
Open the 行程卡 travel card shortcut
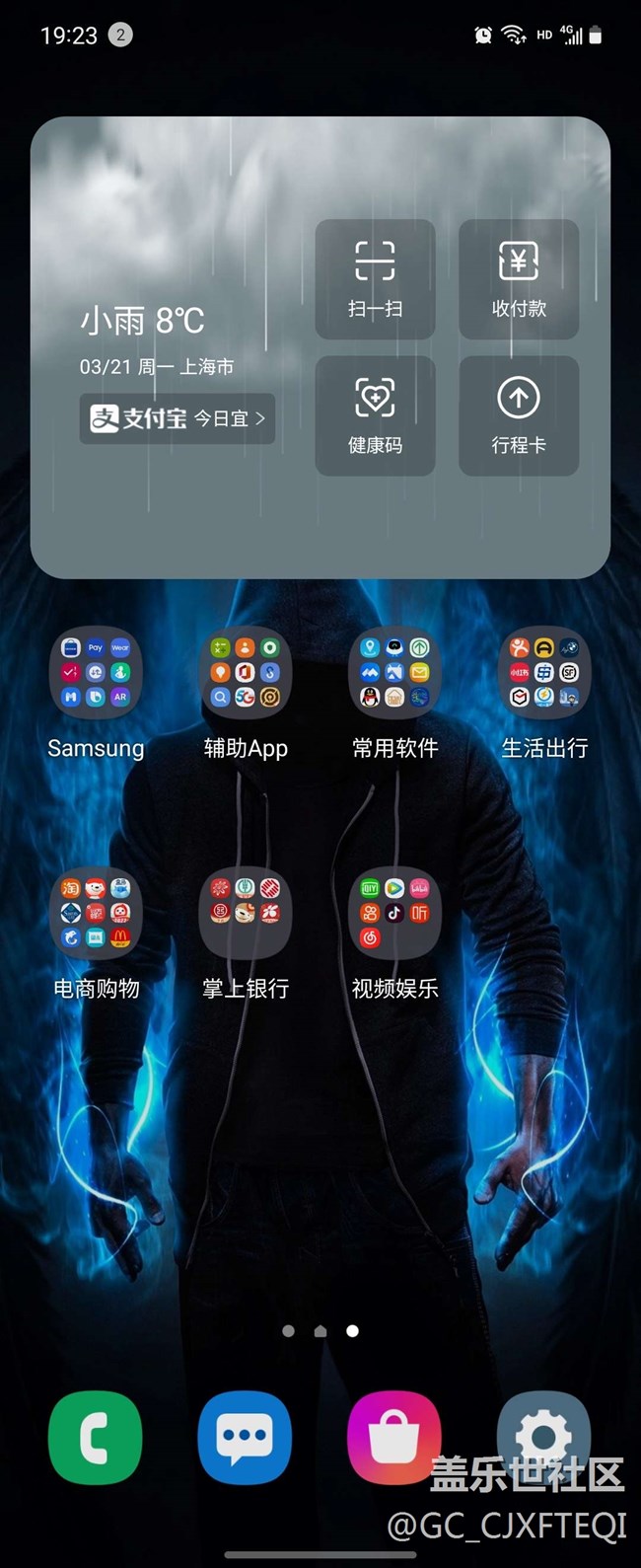click(x=519, y=415)
